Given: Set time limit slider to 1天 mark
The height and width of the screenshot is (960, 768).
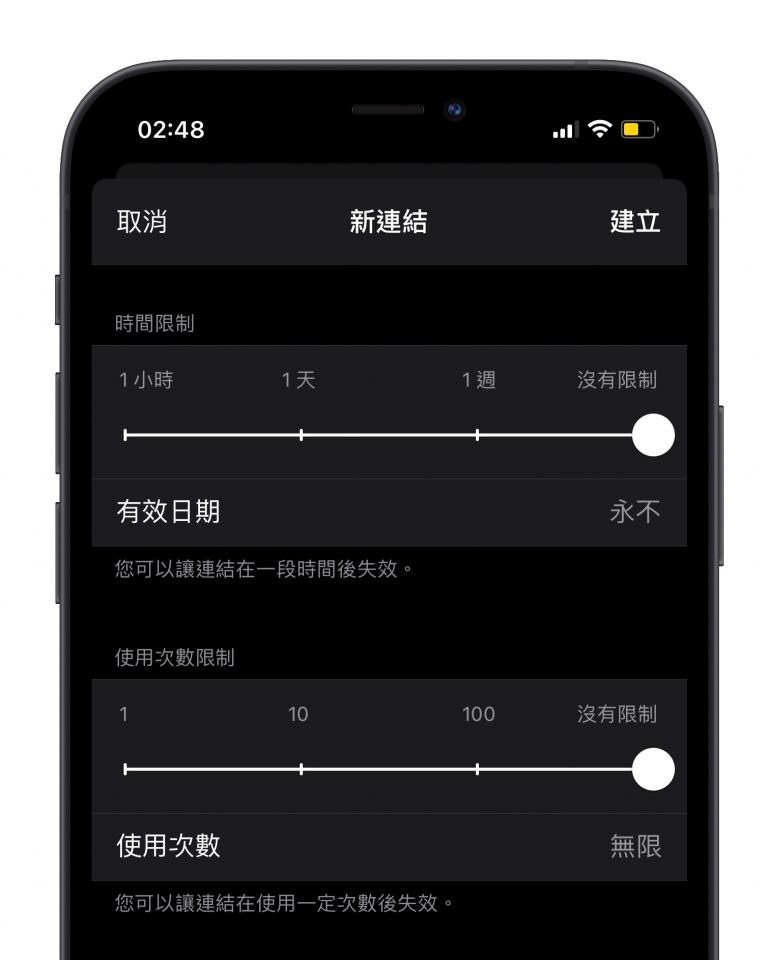Looking at the screenshot, I should [301, 435].
